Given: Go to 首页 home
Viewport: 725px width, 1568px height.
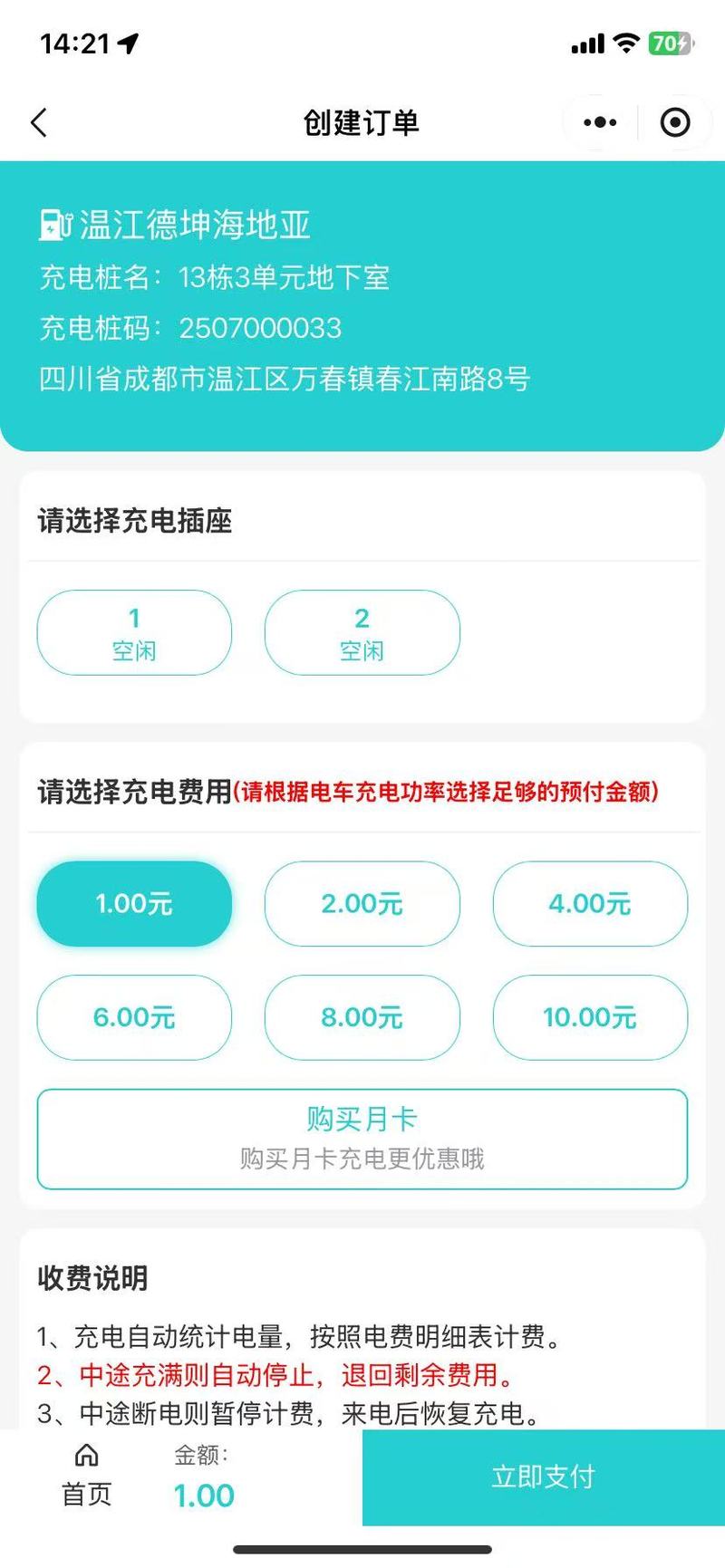Looking at the screenshot, I should [86, 1477].
